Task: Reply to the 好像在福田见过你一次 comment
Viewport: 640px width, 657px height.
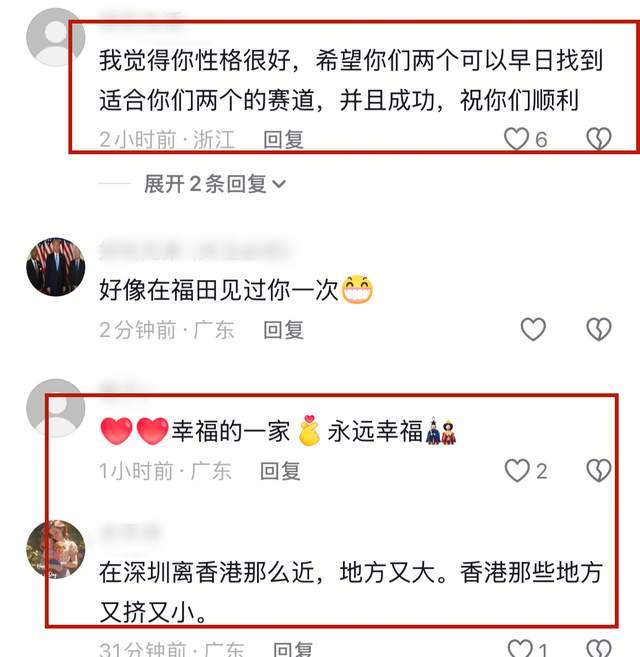Action: pyautogui.click(x=283, y=329)
